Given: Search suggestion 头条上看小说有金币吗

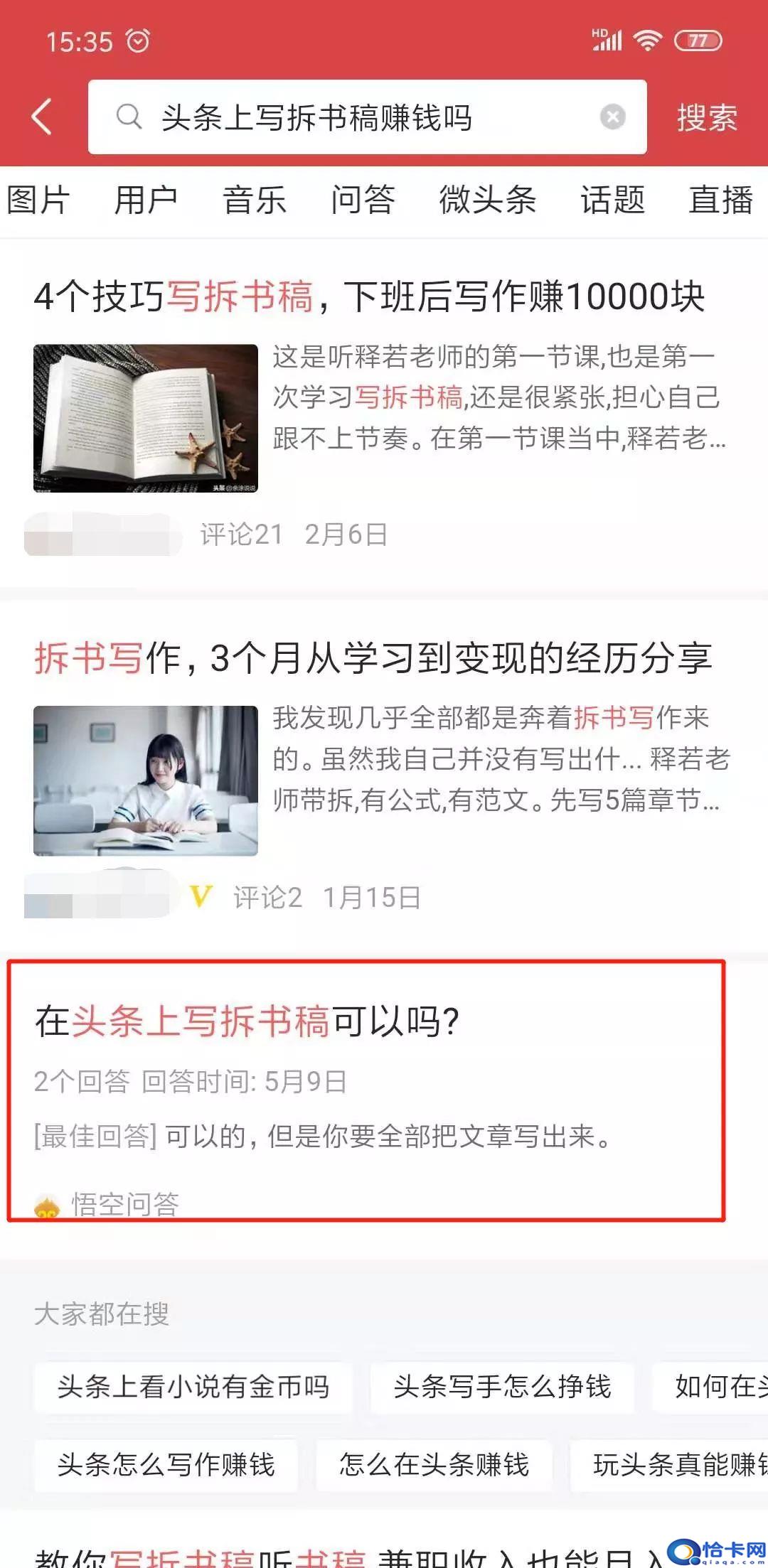Looking at the screenshot, I should [193, 1387].
